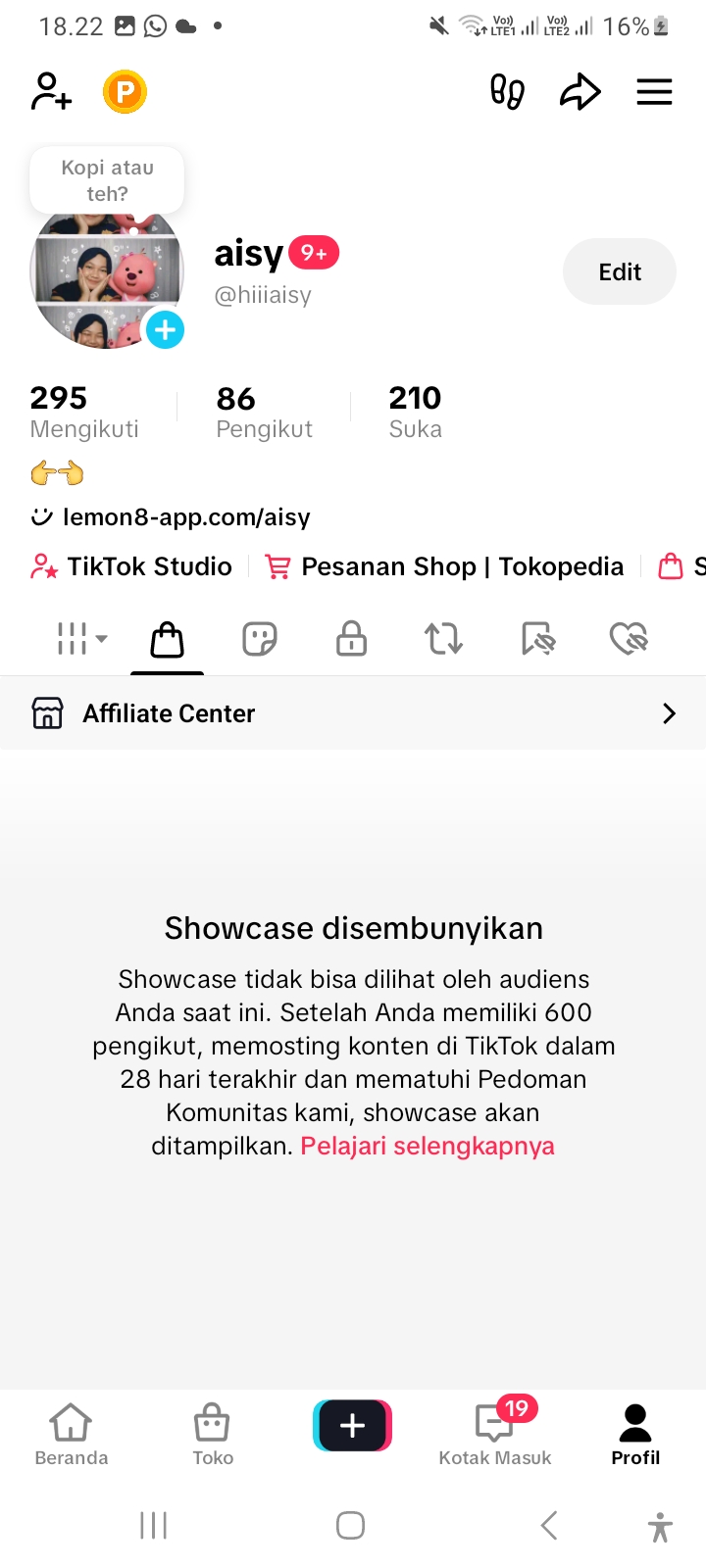This screenshot has height=1568, width=706.
Task: Open the hamburger menu
Action: [x=654, y=92]
